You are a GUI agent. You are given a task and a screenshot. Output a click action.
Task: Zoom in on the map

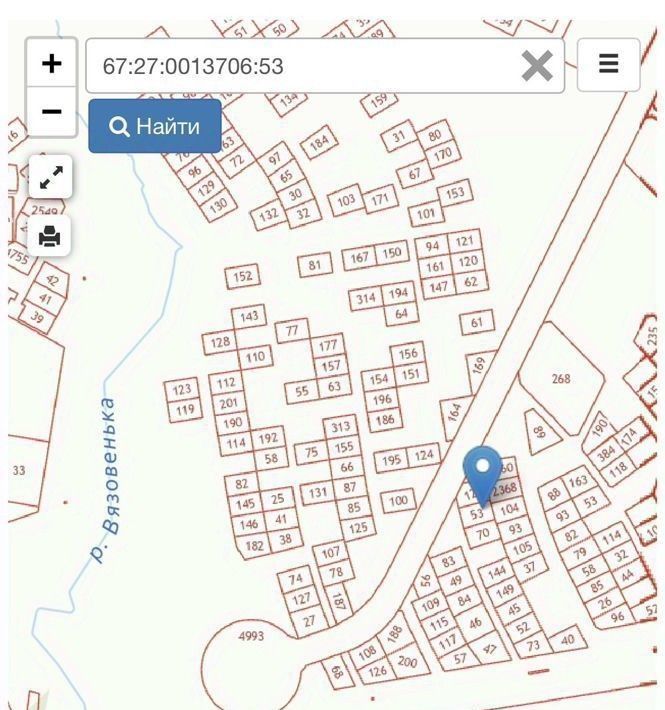[51, 64]
